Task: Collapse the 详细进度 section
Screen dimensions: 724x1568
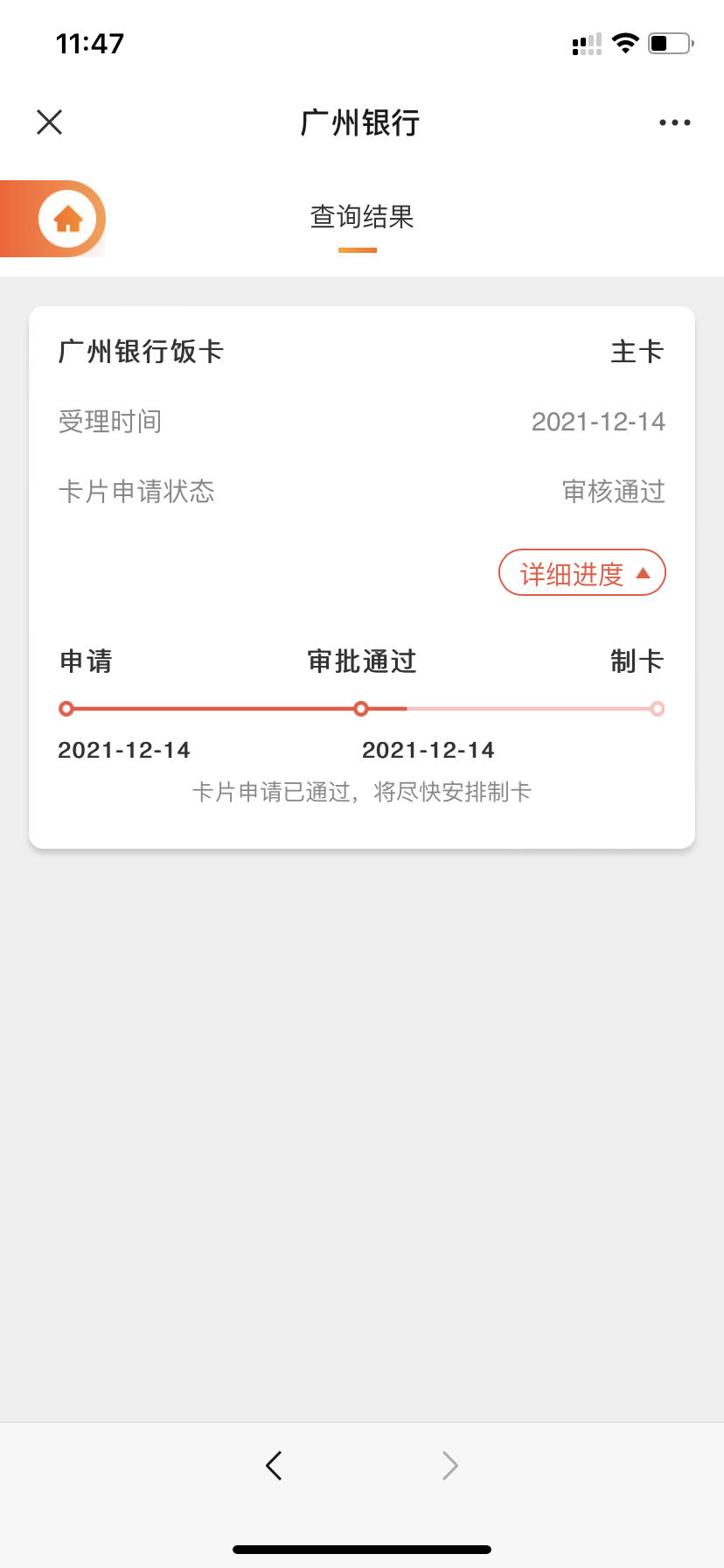Action: 582,573
